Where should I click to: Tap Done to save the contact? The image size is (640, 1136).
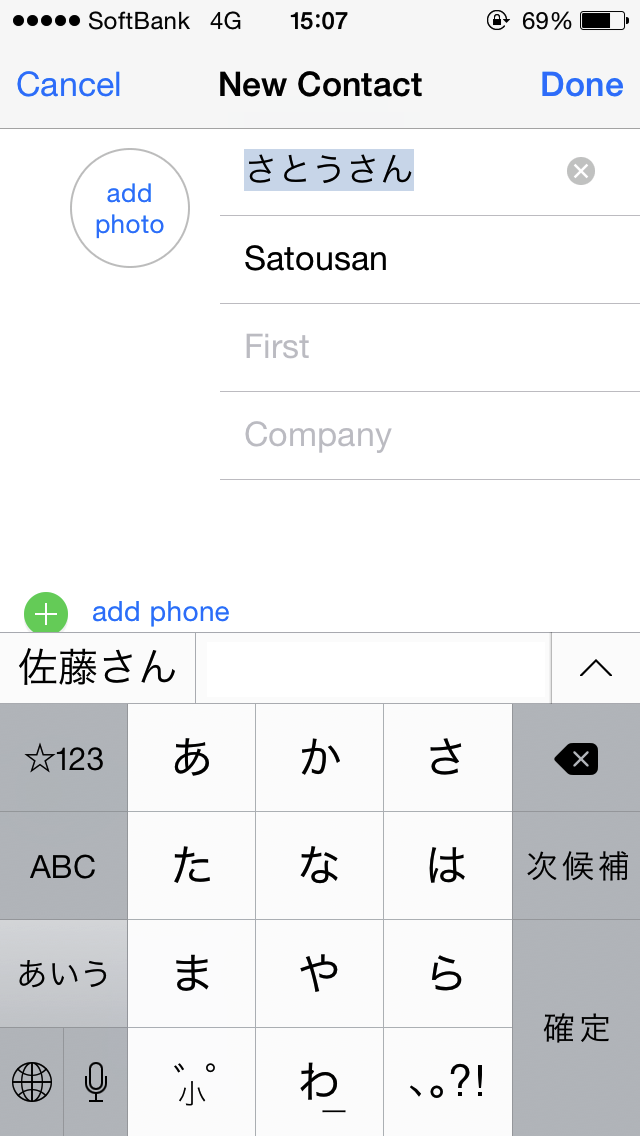tap(581, 85)
